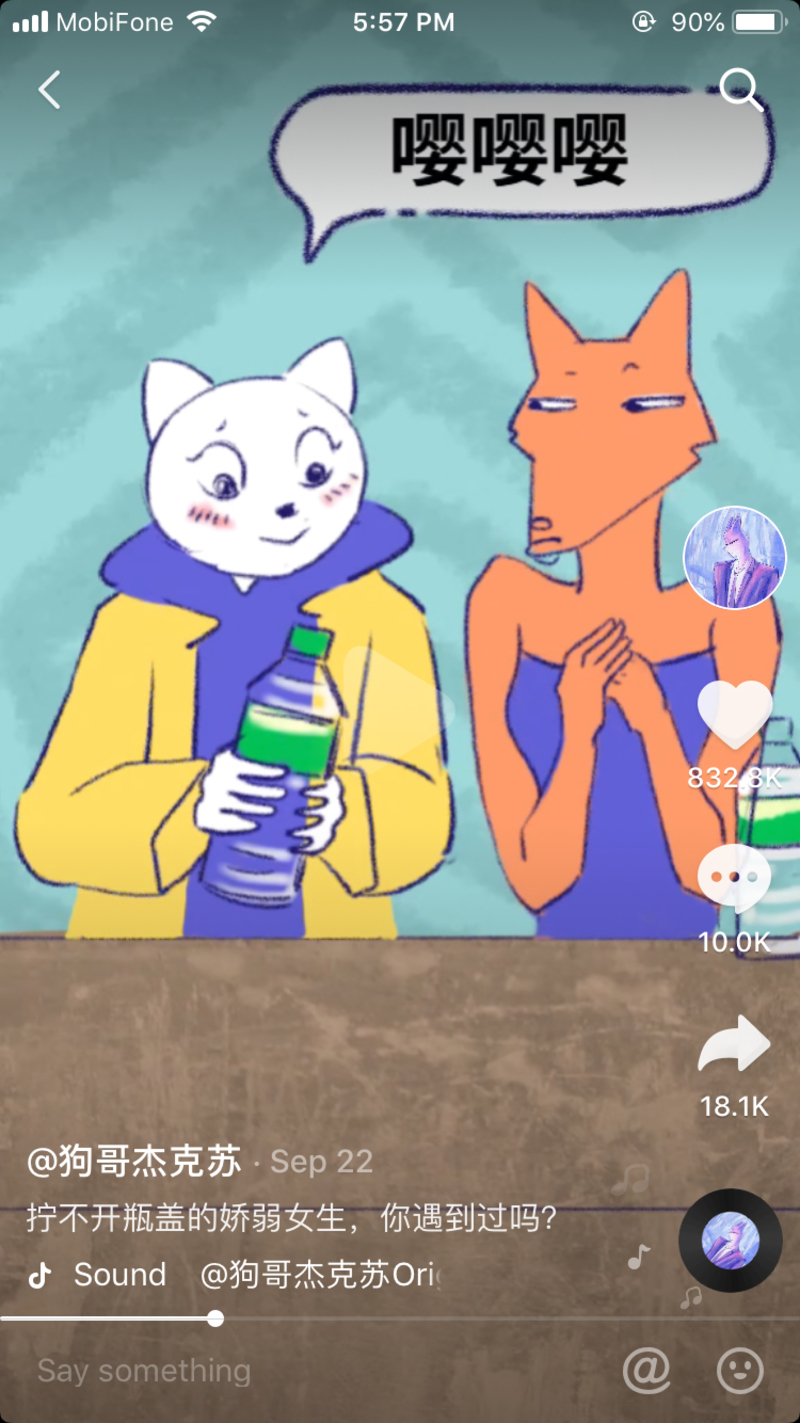
Task: Open the comments bubble
Action: coord(734,878)
